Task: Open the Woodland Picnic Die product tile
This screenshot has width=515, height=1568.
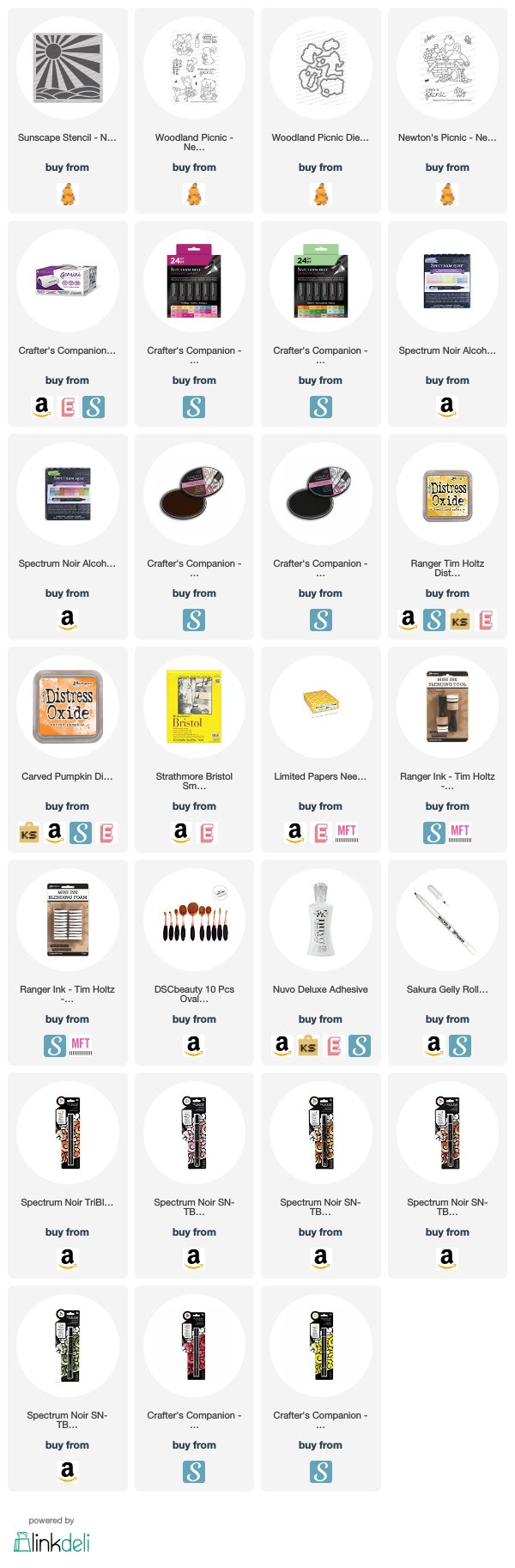Action: [320, 67]
